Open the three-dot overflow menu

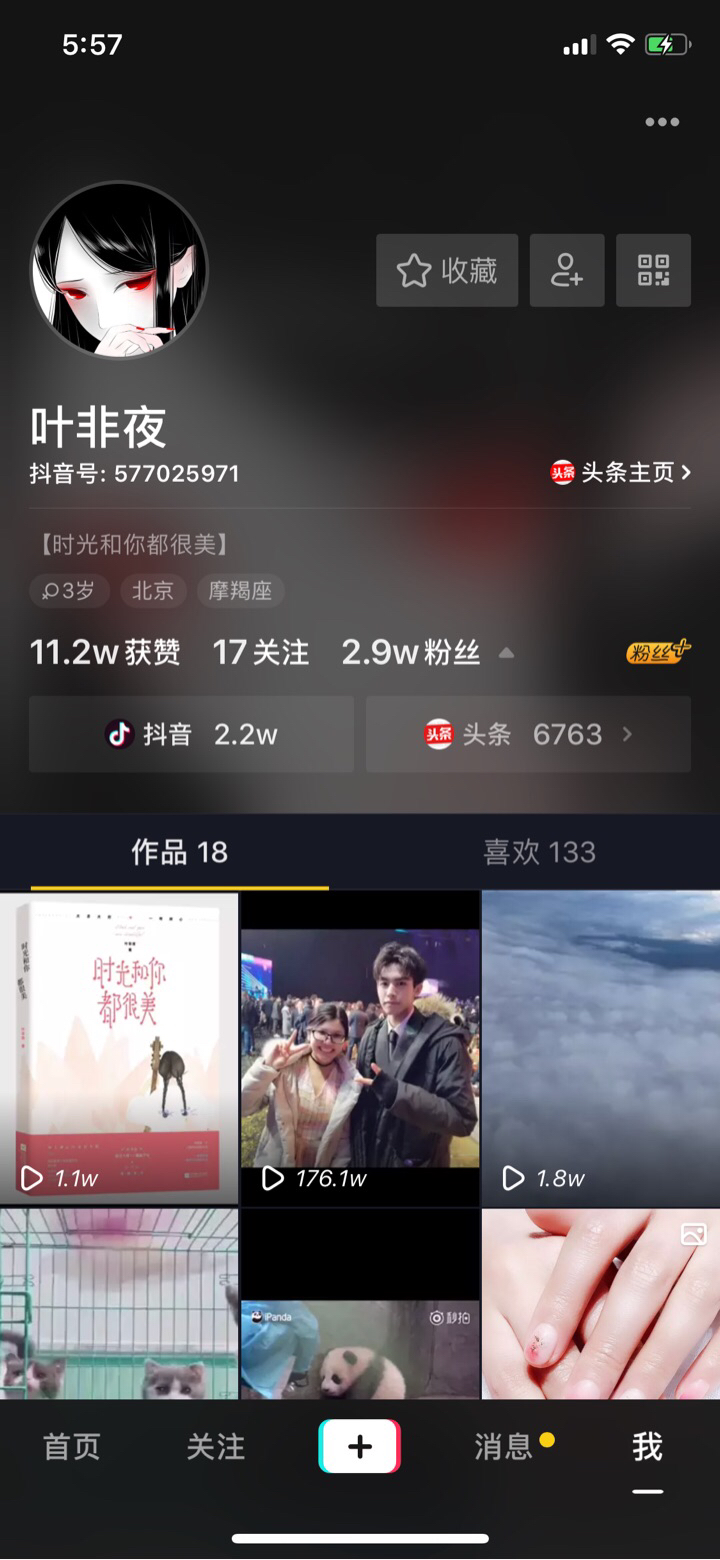click(x=662, y=122)
